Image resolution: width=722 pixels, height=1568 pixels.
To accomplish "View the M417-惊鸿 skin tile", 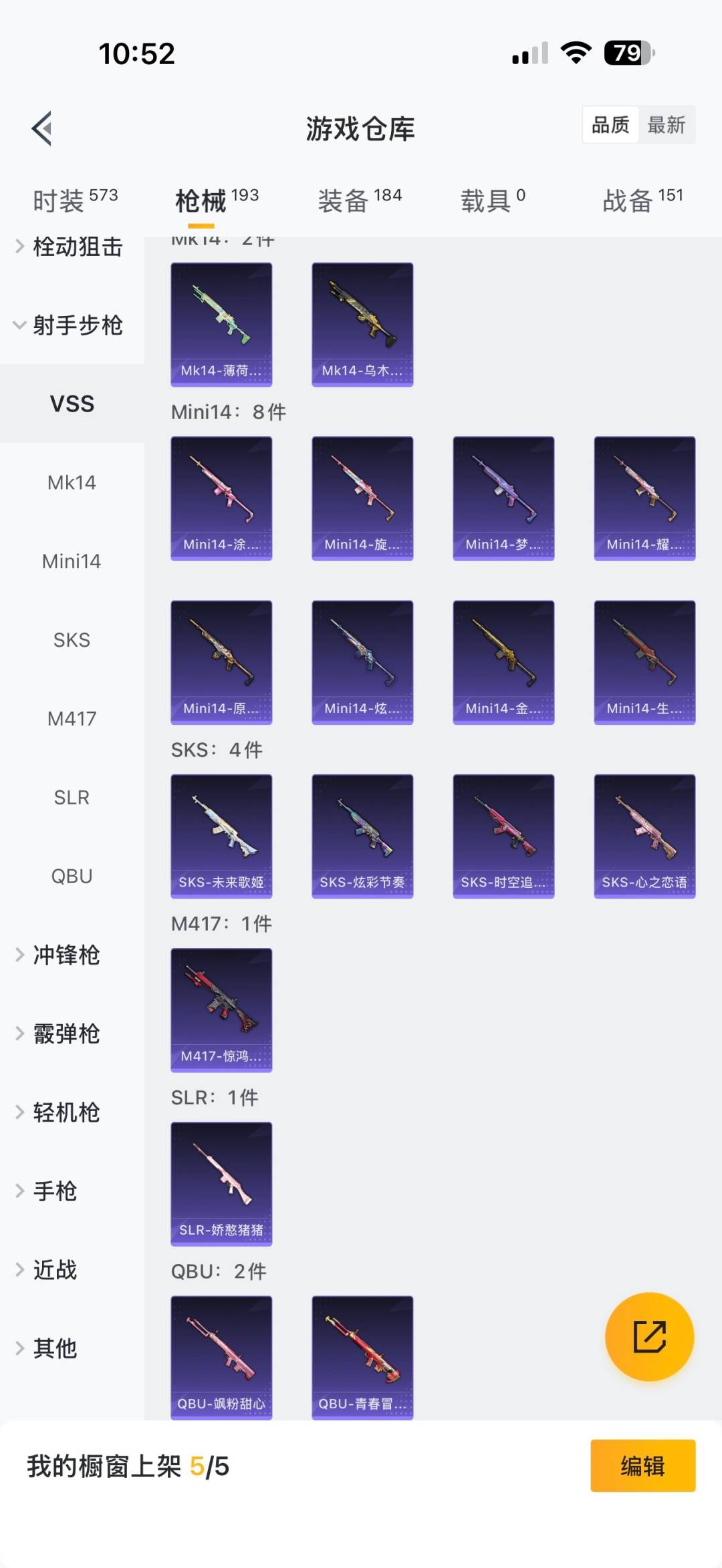I will tap(221, 1009).
